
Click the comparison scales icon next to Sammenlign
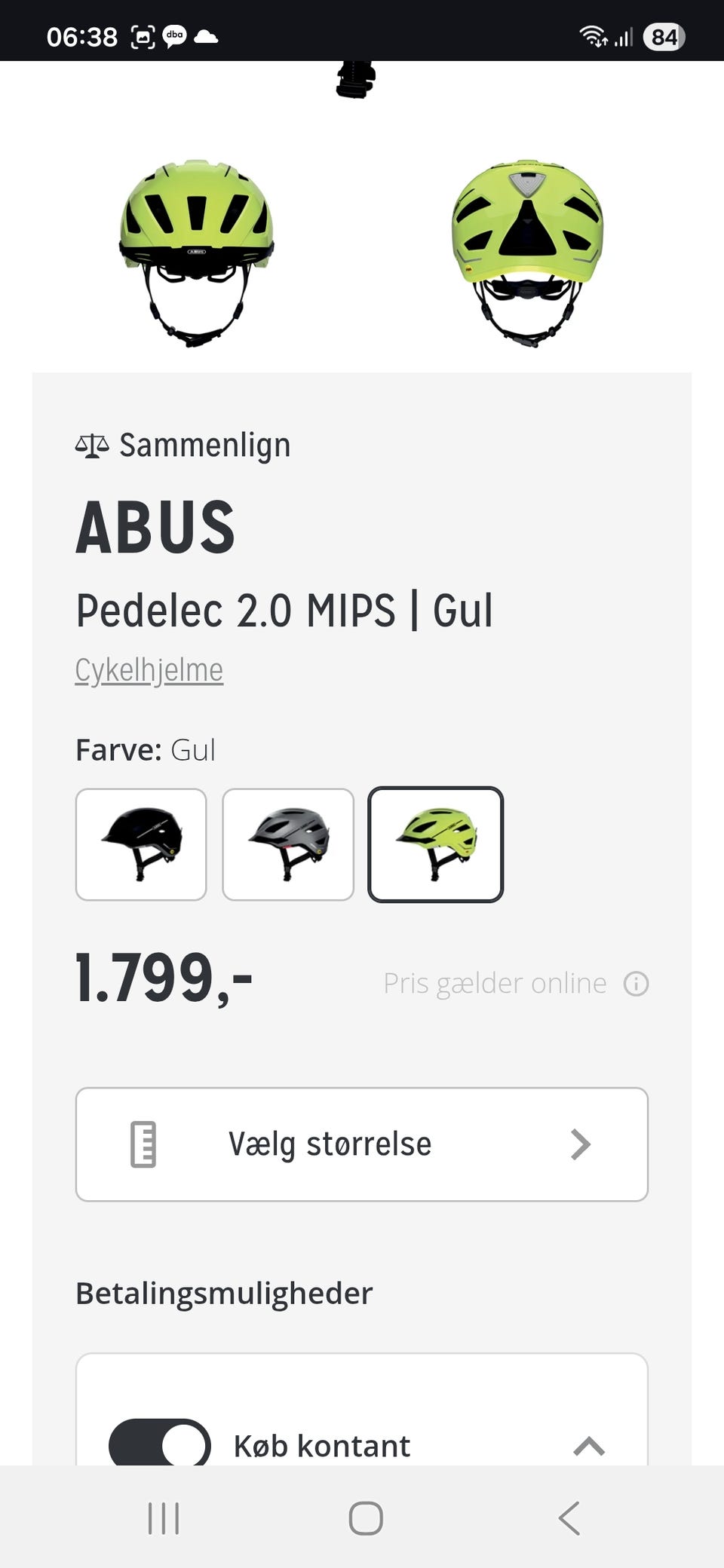pos(92,444)
